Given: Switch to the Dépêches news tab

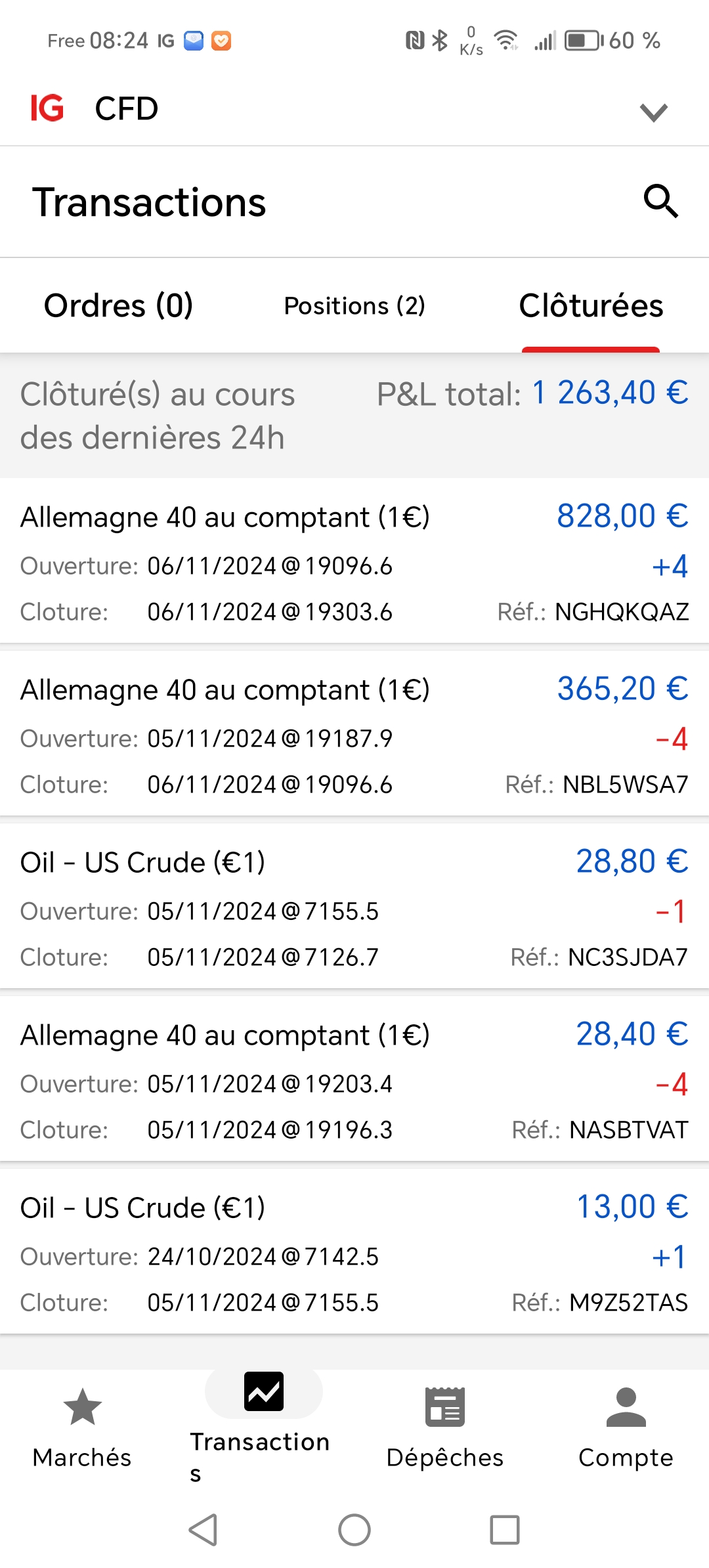Looking at the screenshot, I should 444,1427.
